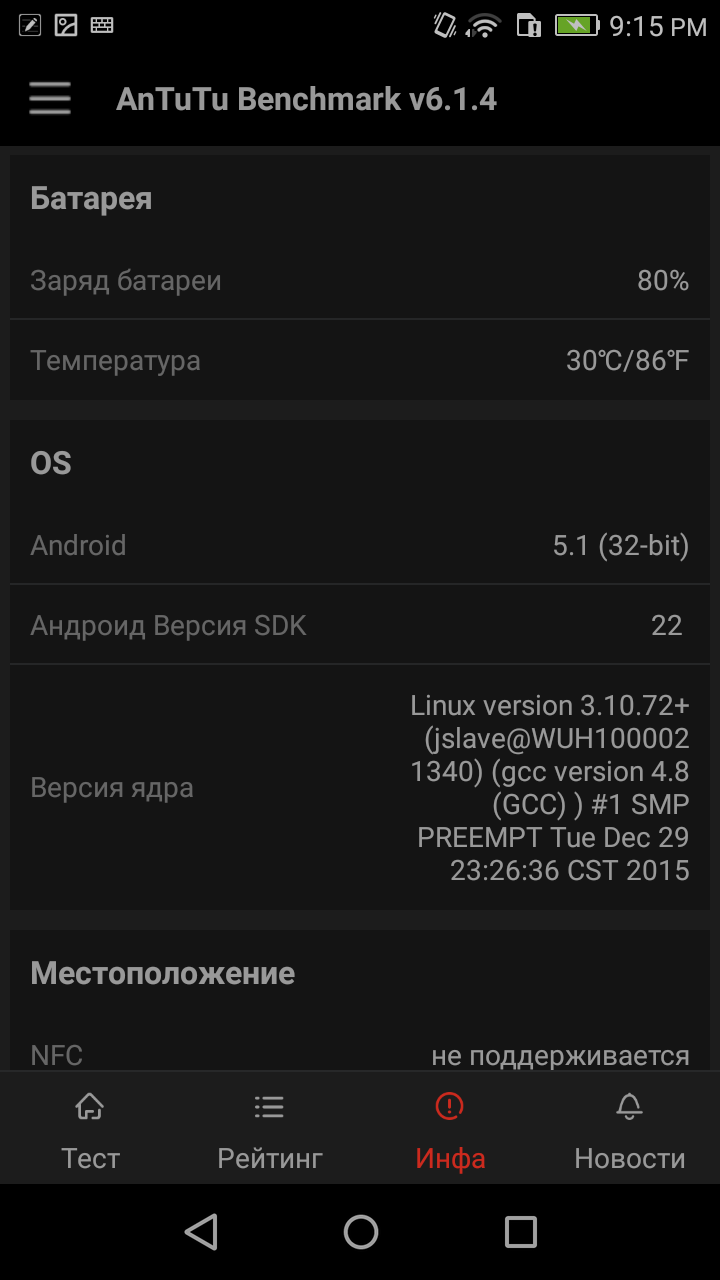This screenshot has height=1280, width=720.
Task: Tap the system back button
Action: 202,1232
